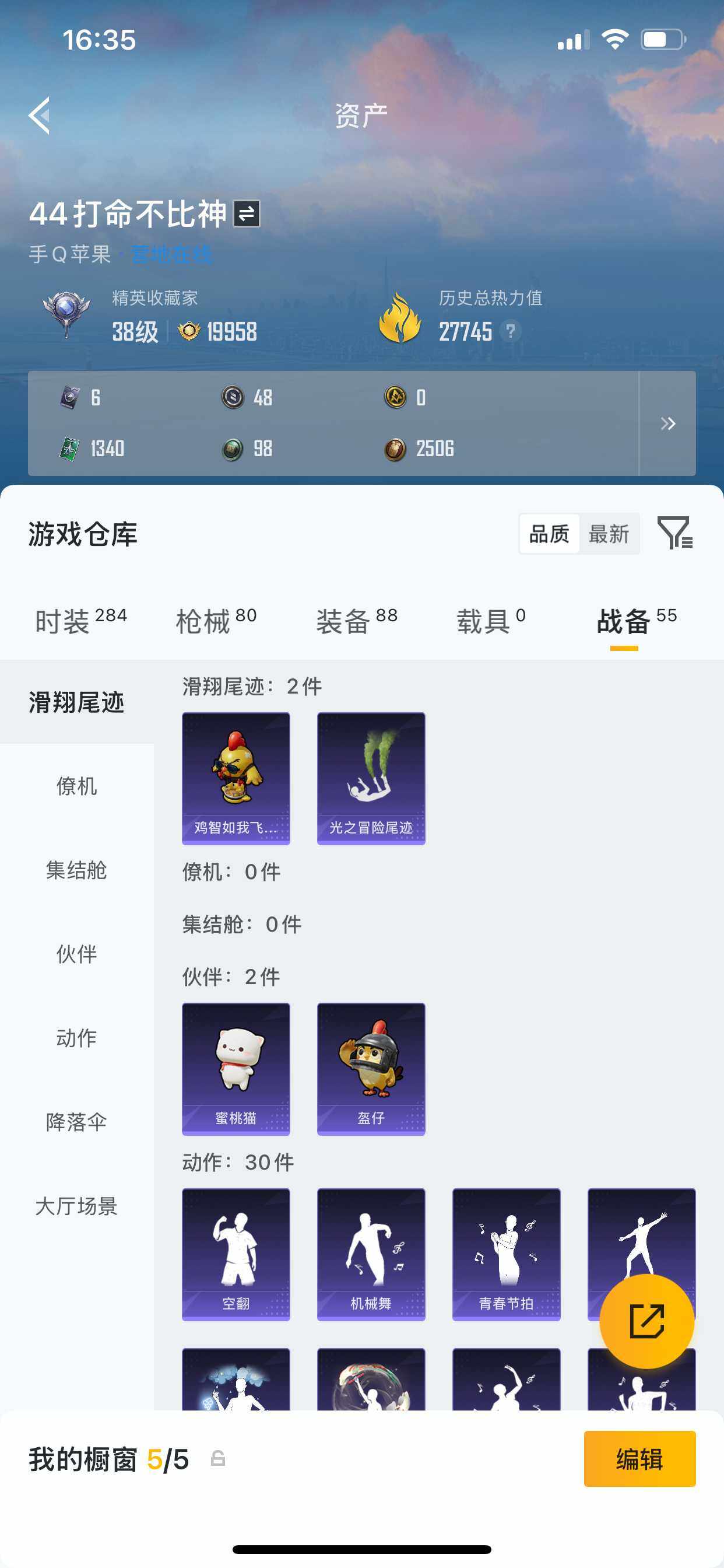Open the 蜜桃猫 companion card
Image resolution: width=724 pixels, height=1568 pixels.
pos(236,1068)
